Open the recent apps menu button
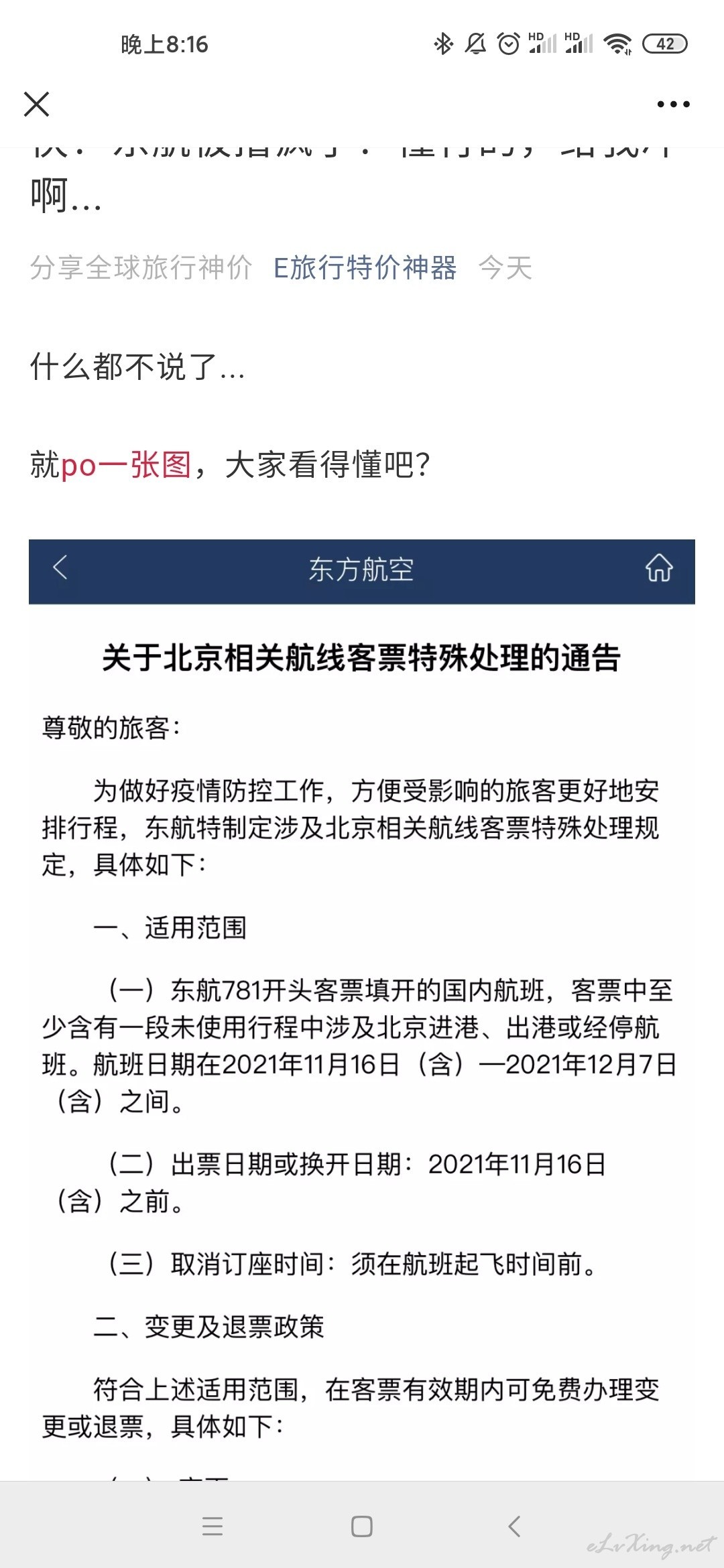Screen dimensions: 724x1568 coord(212,1526)
